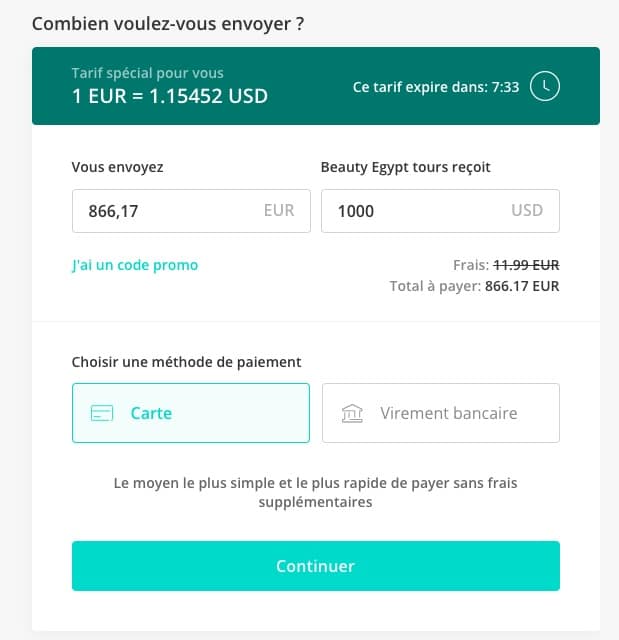Viewport: 619px width, 640px height.
Task: Tap the Continuer button
Action: pyautogui.click(x=315, y=566)
